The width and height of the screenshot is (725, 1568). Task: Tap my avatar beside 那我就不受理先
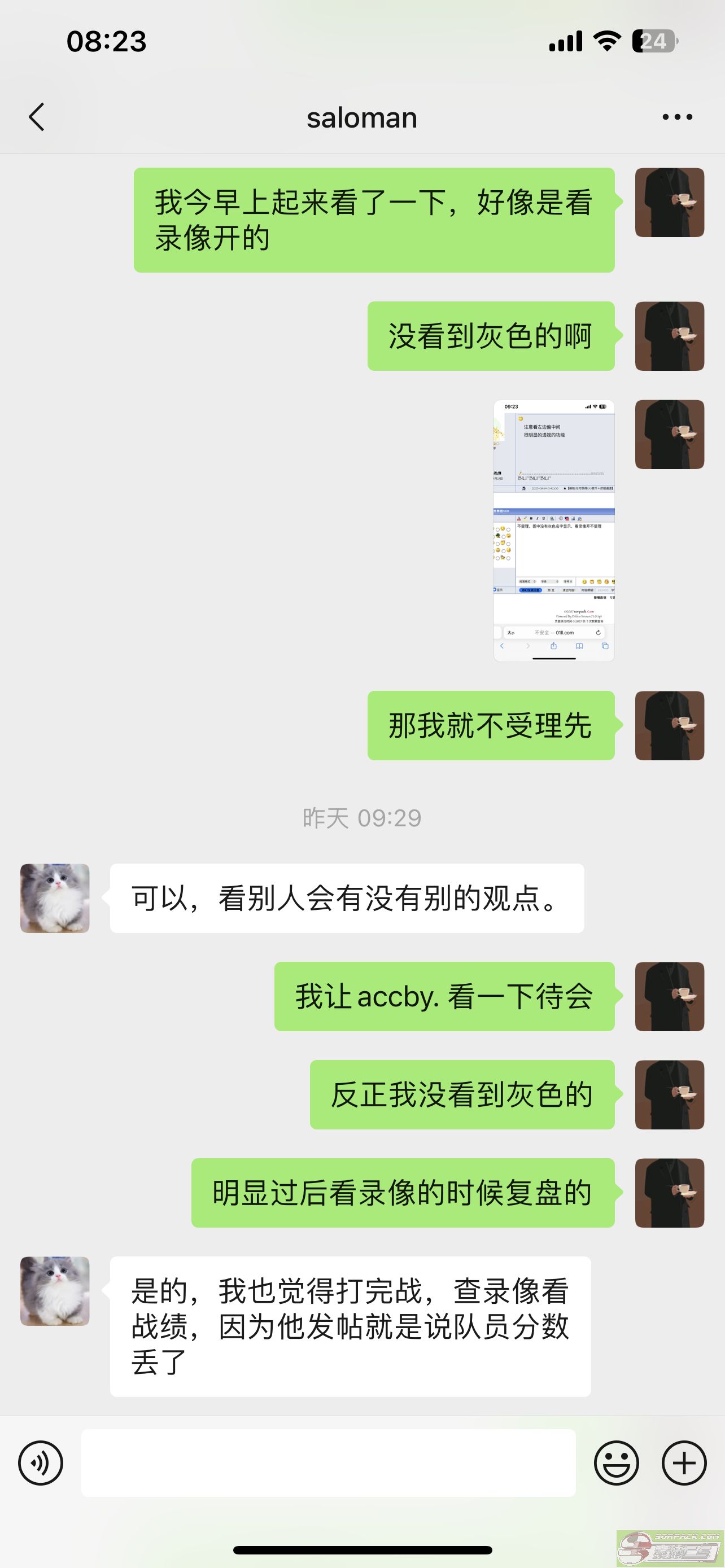coord(670,725)
